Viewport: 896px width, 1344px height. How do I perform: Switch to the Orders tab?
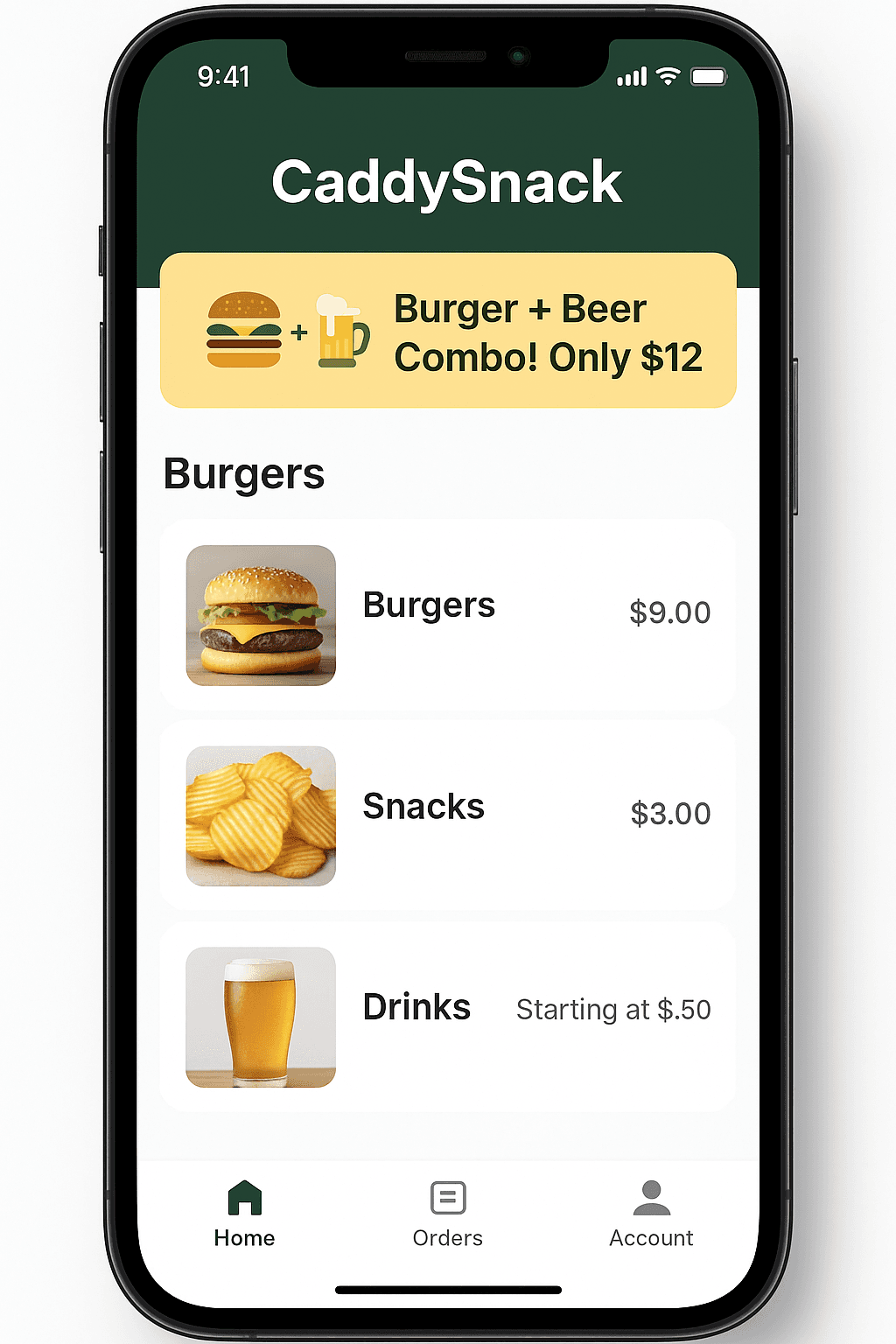(448, 1214)
